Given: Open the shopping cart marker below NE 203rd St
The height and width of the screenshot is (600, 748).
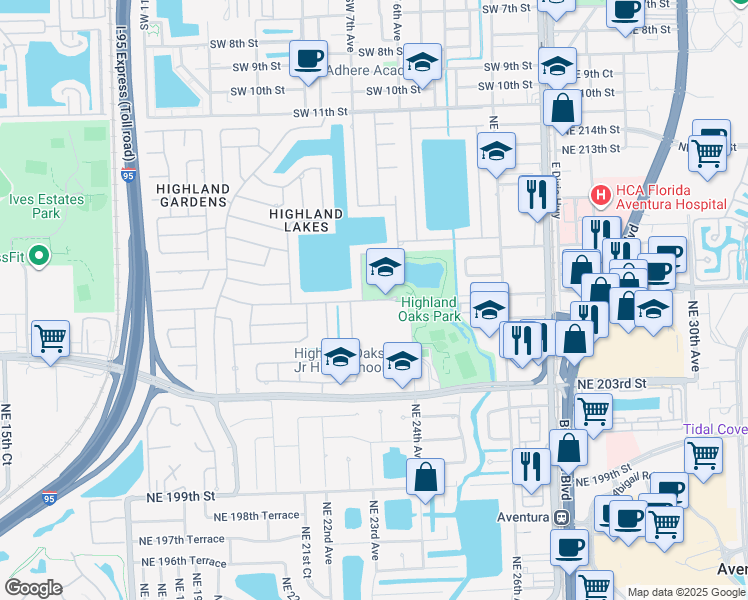Looking at the screenshot, I should 594,409.
